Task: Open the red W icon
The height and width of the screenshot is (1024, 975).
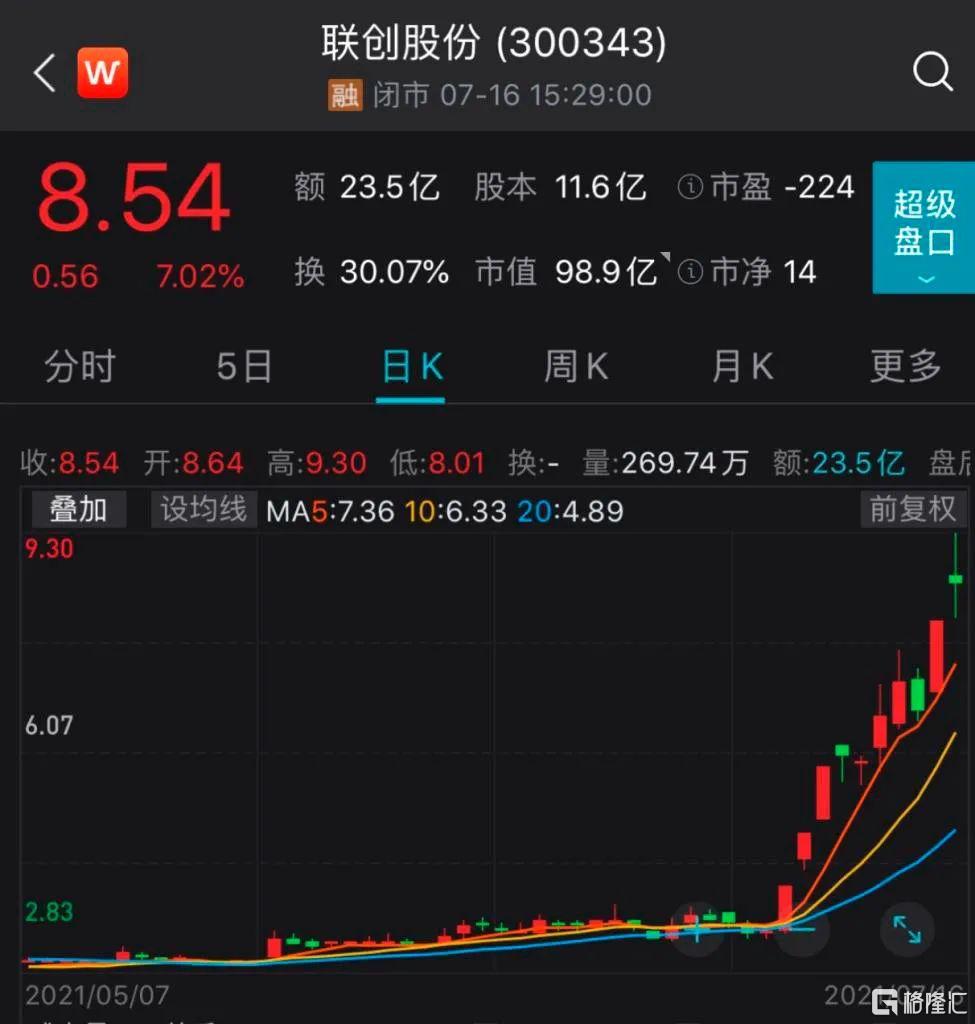Action: 102,73
